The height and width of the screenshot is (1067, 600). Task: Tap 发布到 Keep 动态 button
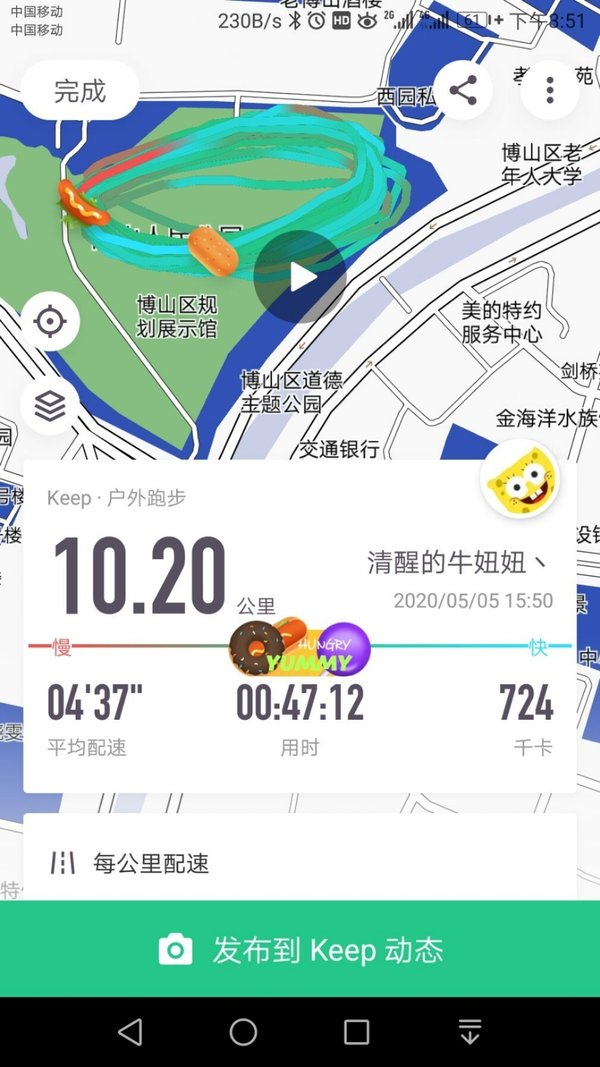[300, 950]
